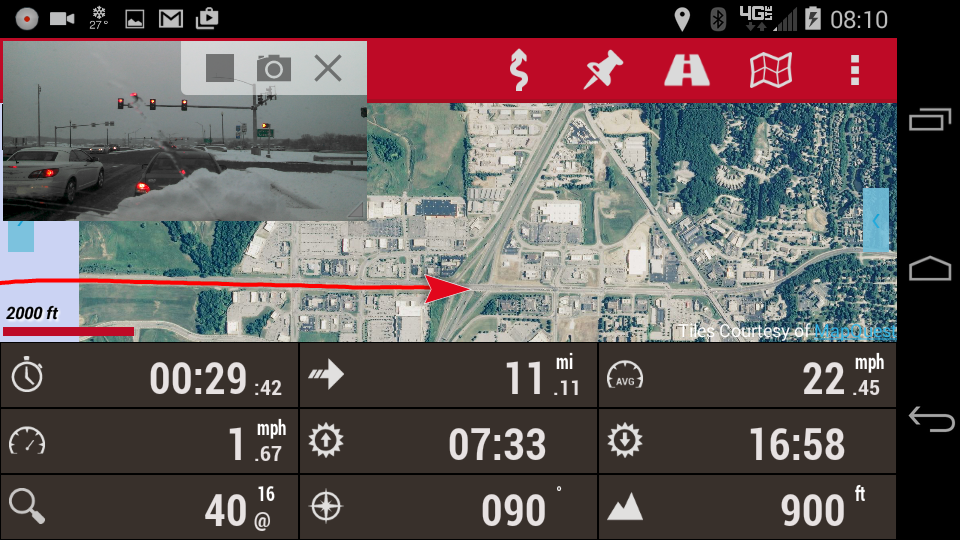
Task: Open the route track icon
Action: (518, 71)
